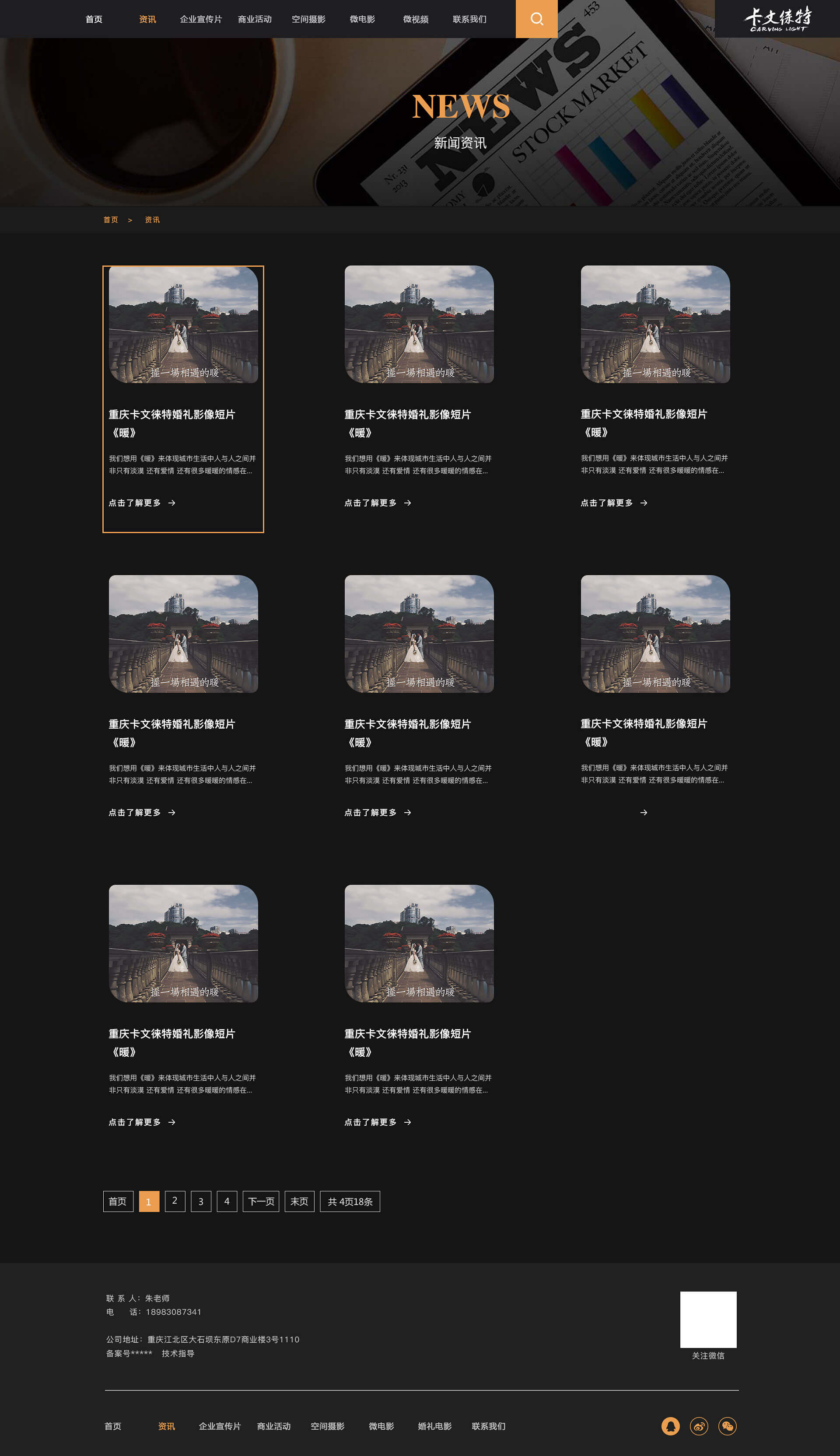
Task: Open the Weibo icon in the footer
Action: 699,1426
